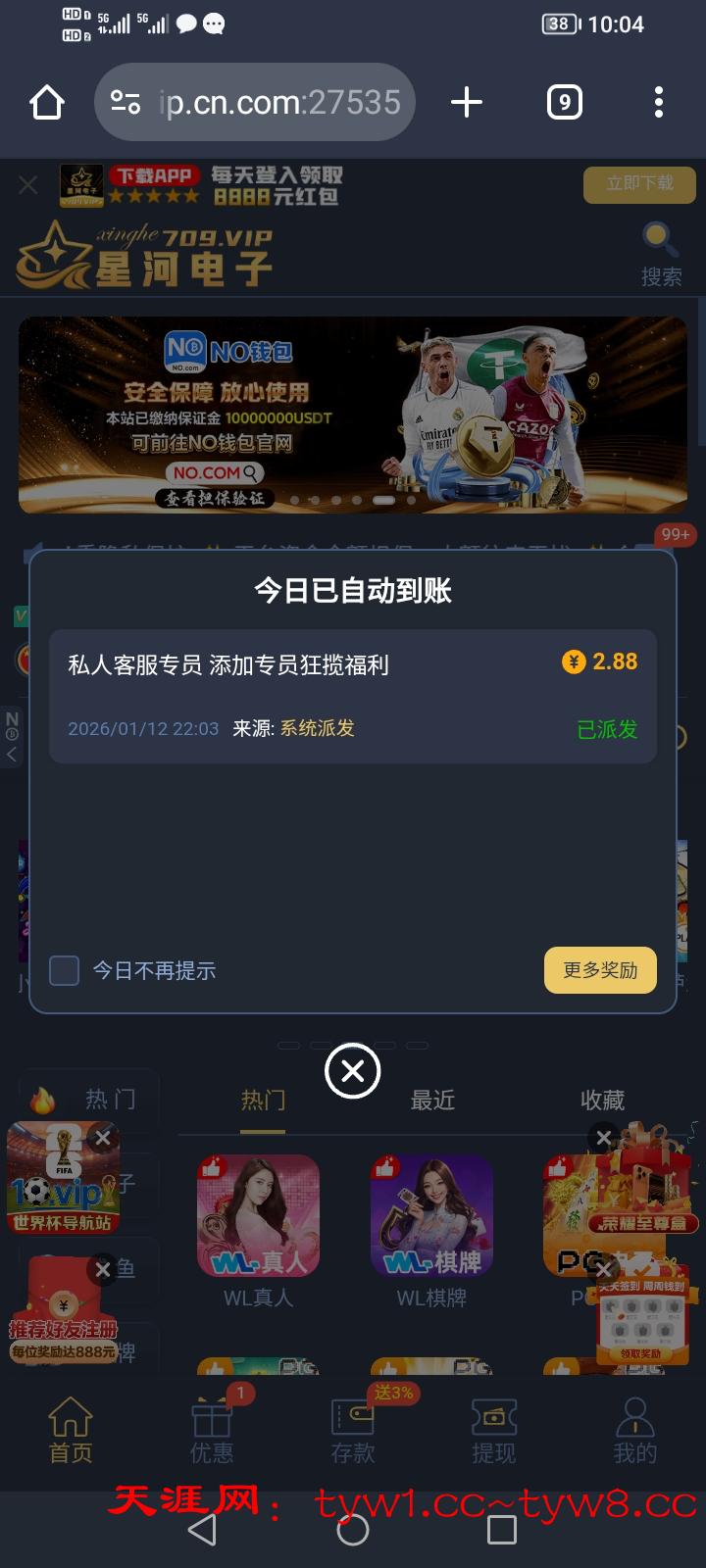This screenshot has height=1568, width=706.
Task: Go to the 存款 tab
Action: click(353, 1431)
